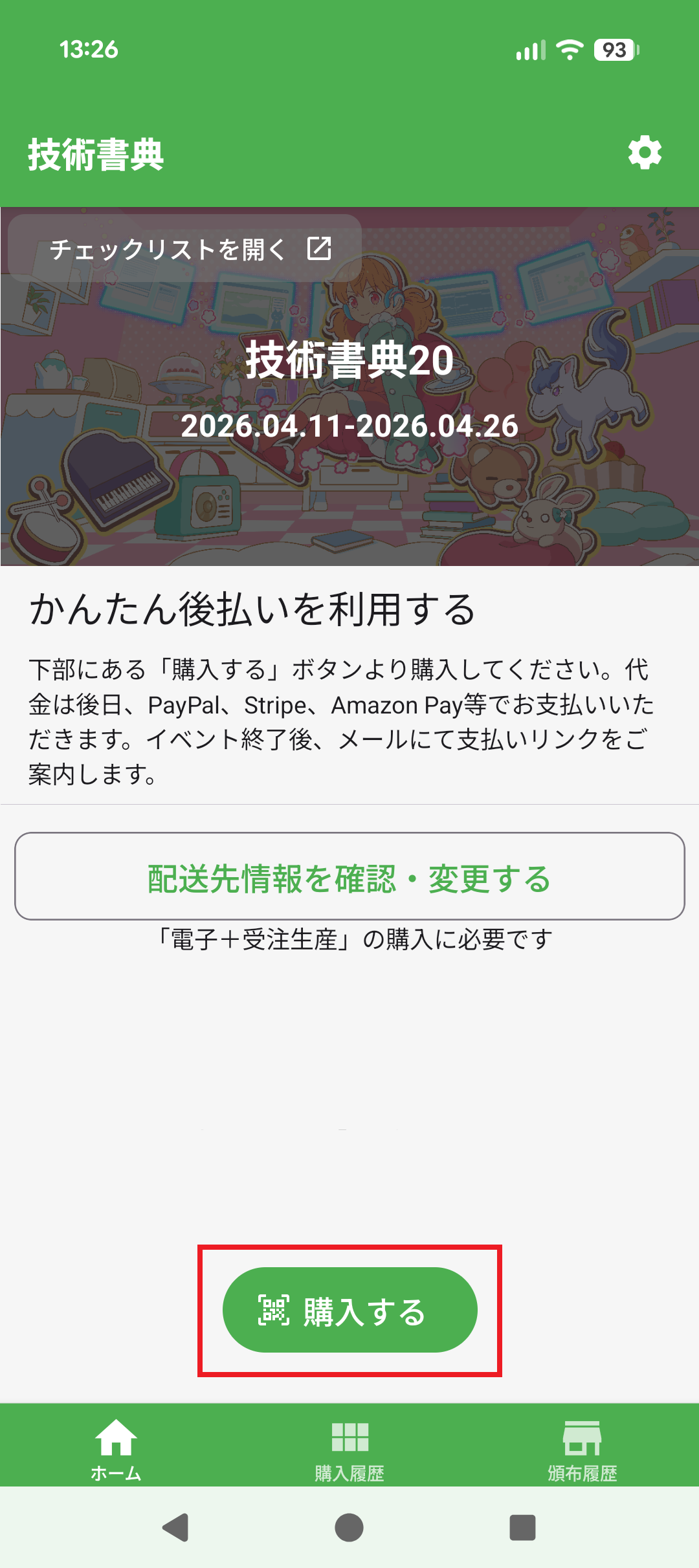Switch to the 頒布履歴 tab
Screen dimensions: 699x1568
tap(582, 1449)
